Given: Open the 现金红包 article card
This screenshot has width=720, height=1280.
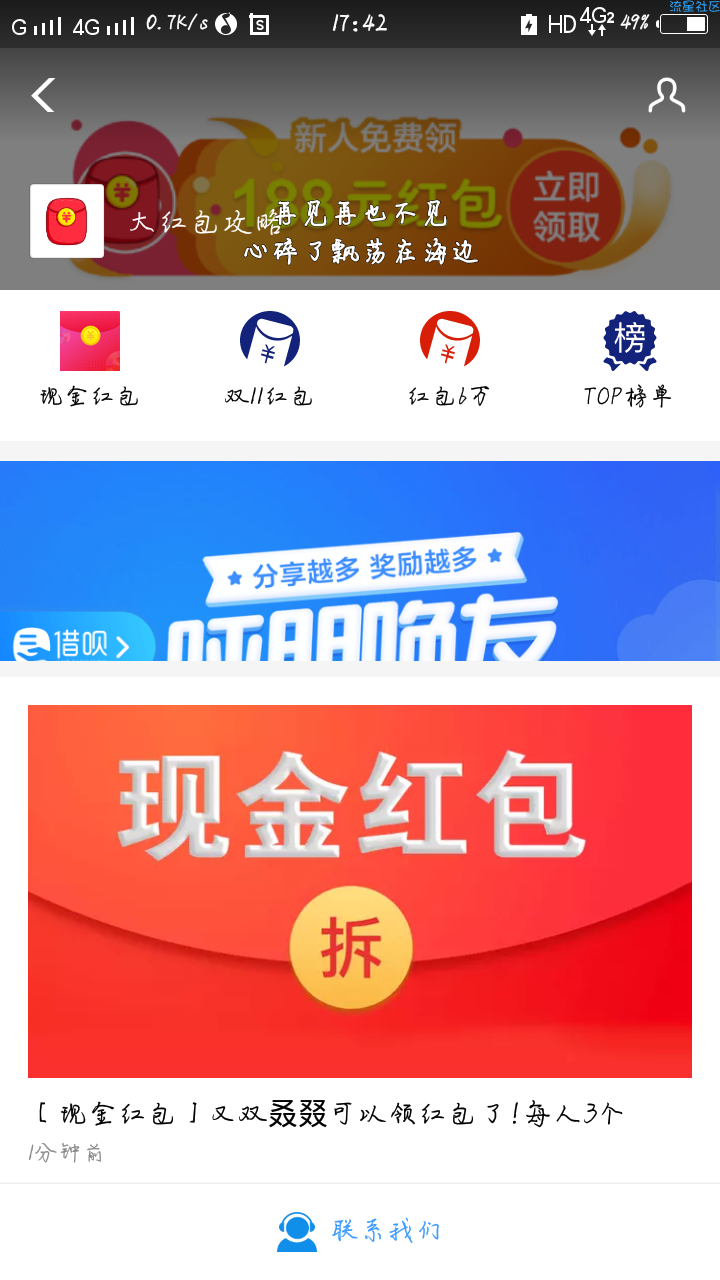Looking at the screenshot, I should [360, 890].
